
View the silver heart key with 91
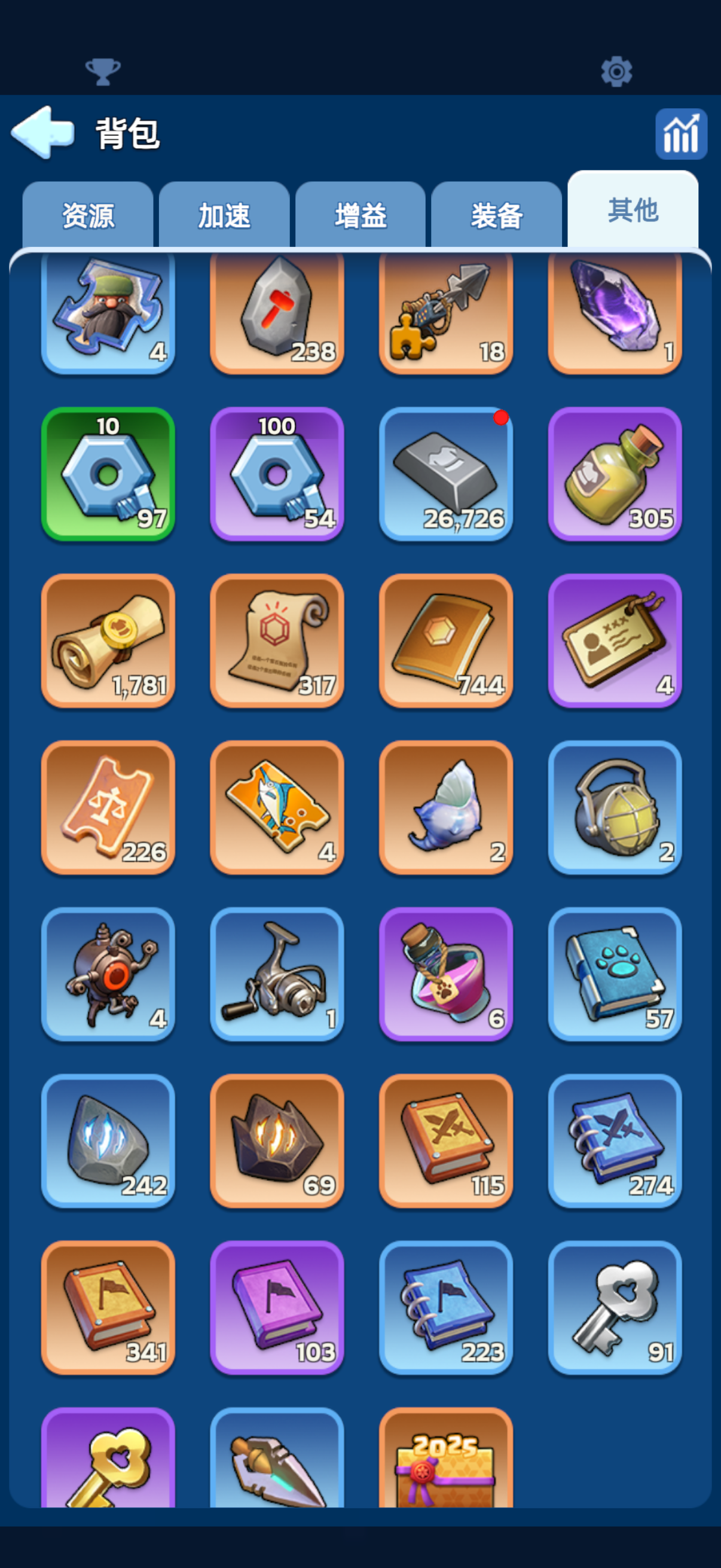pyautogui.click(x=615, y=1307)
